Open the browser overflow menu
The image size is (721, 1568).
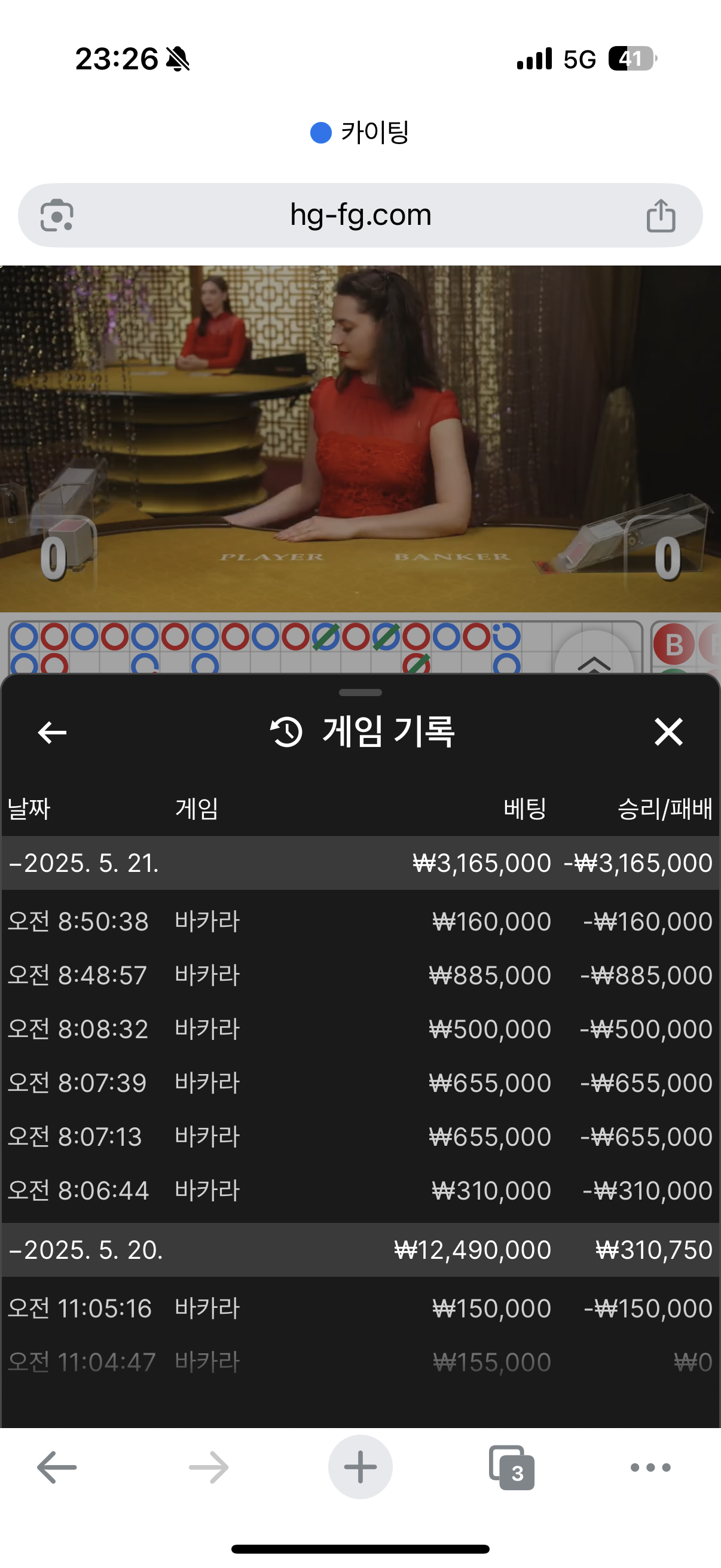click(x=650, y=1468)
